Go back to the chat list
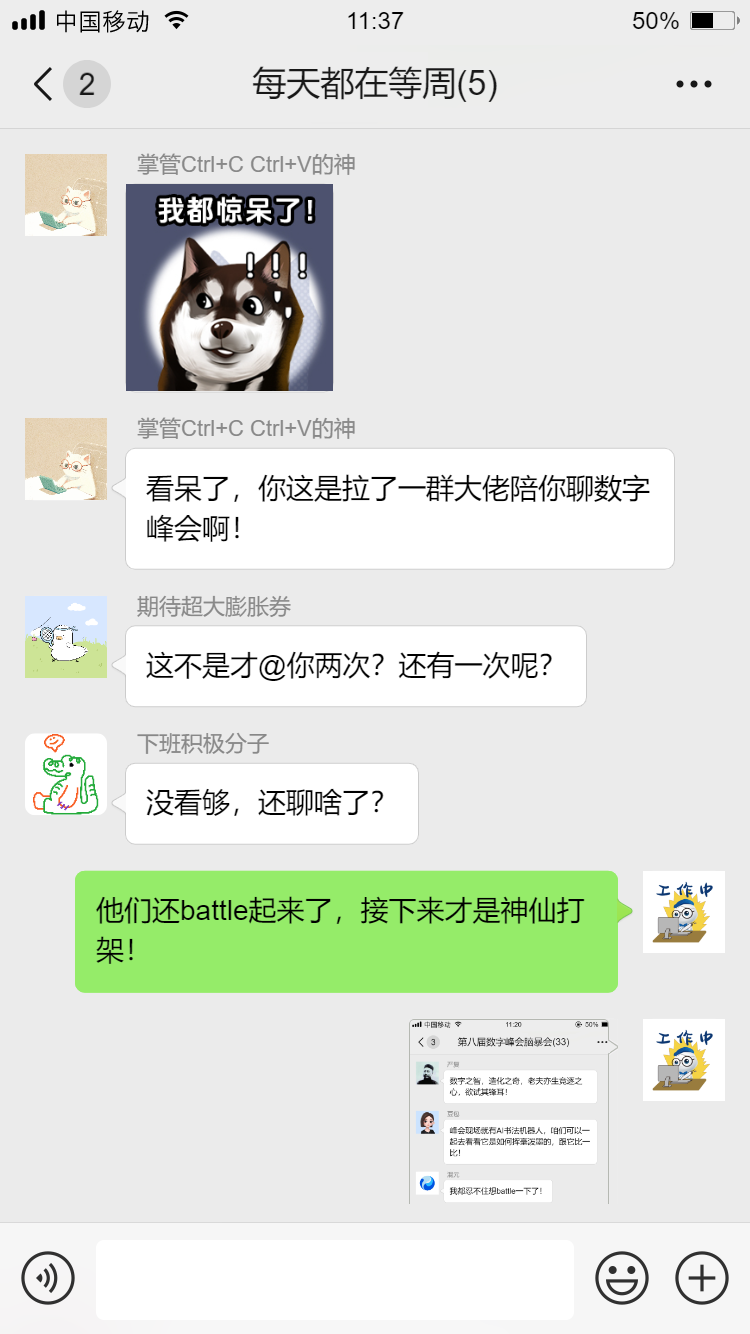Viewport: 750px width, 1334px height. (x=43, y=85)
